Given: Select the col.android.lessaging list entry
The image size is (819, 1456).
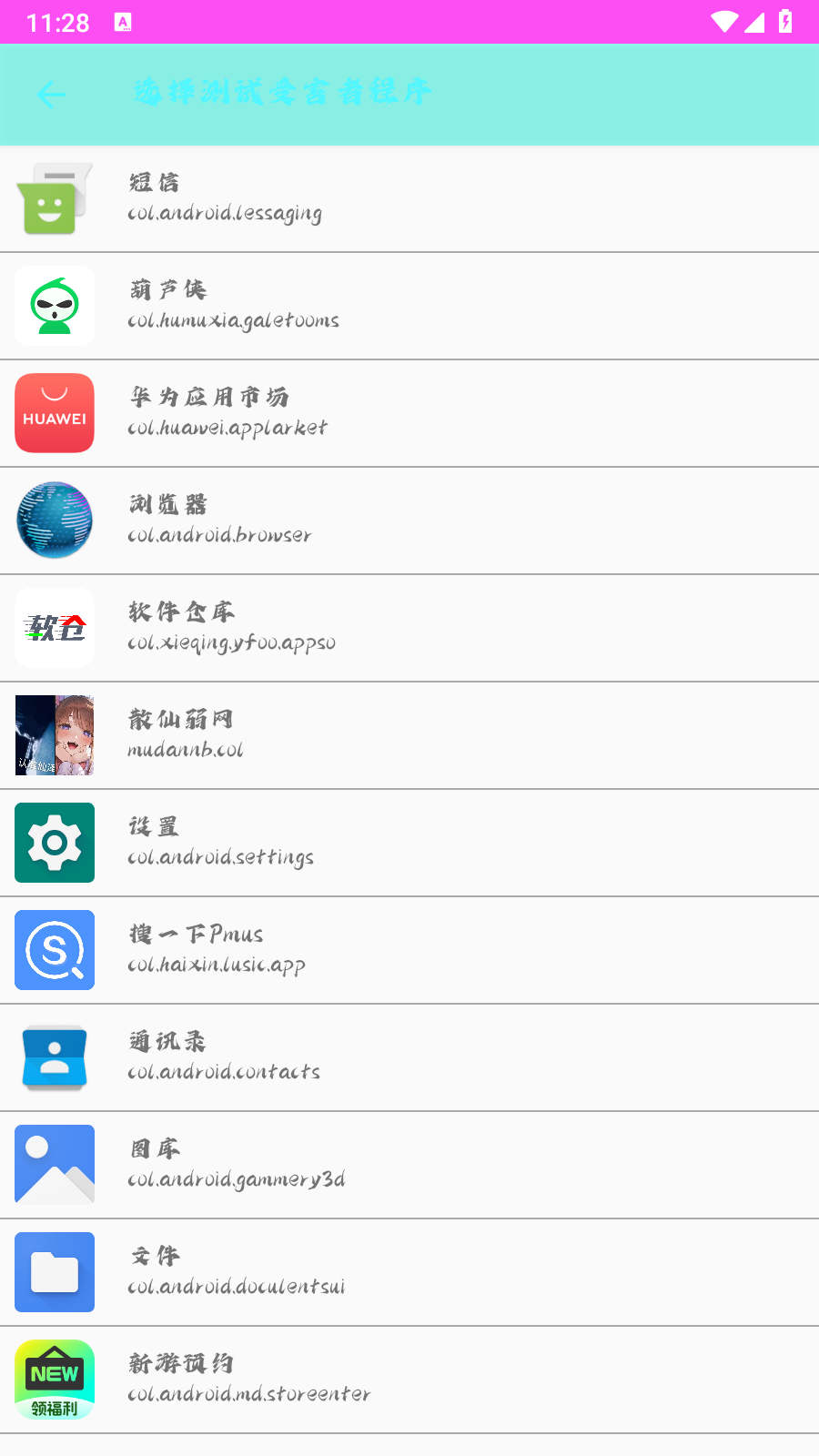Looking at the screenshot, I should coord(225,213).
